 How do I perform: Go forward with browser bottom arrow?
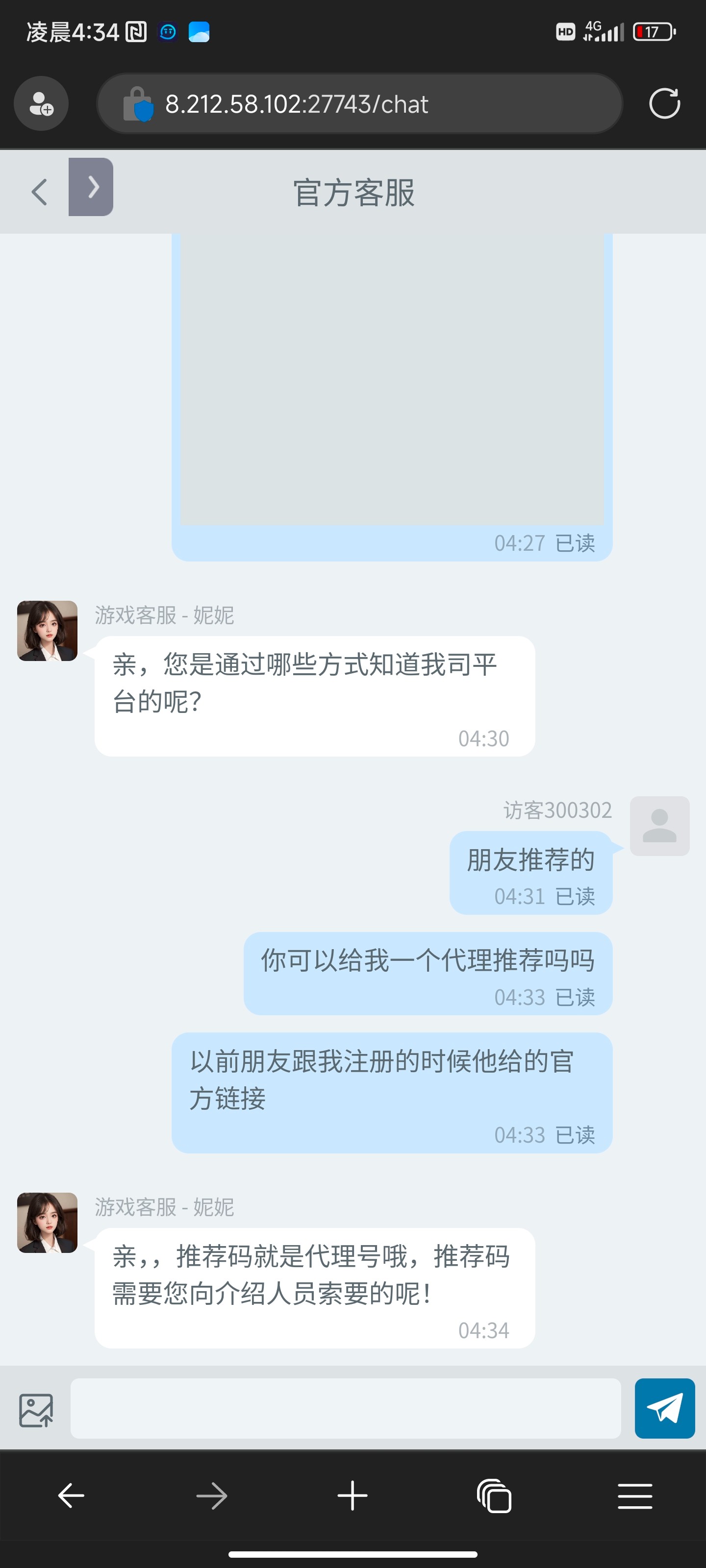pos(211,1495)
